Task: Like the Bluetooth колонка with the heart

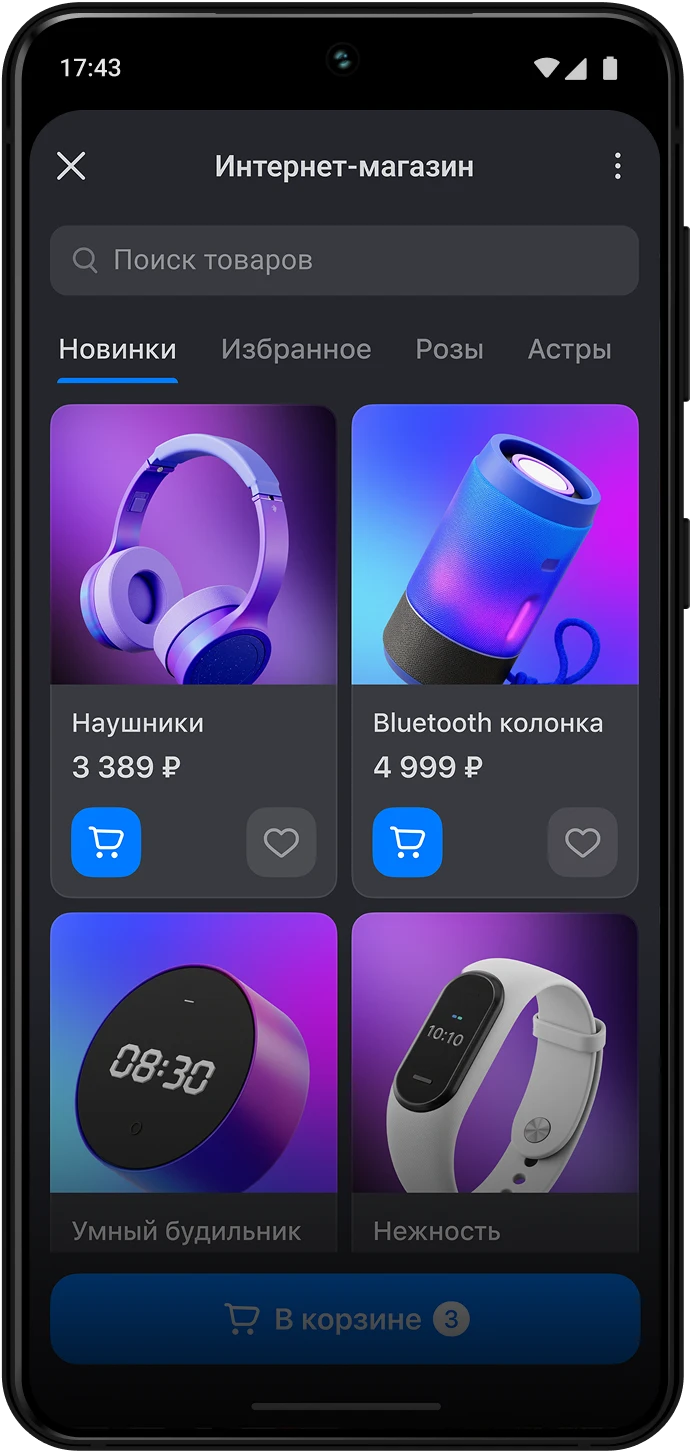Action: (x=582, y=842)
